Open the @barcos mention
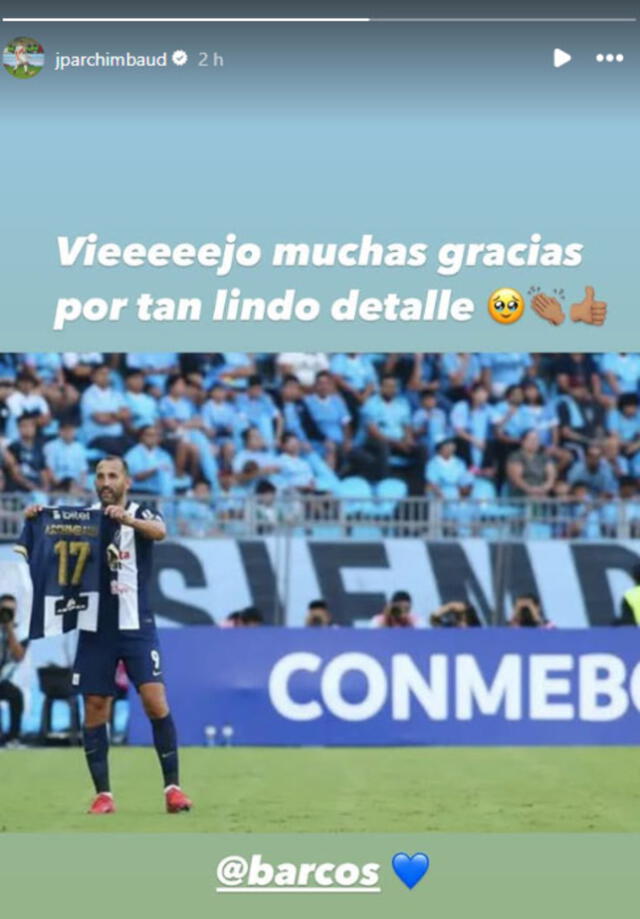Viewport: 640px width, 919px height. pyautogui.click(x=298, y=871)
